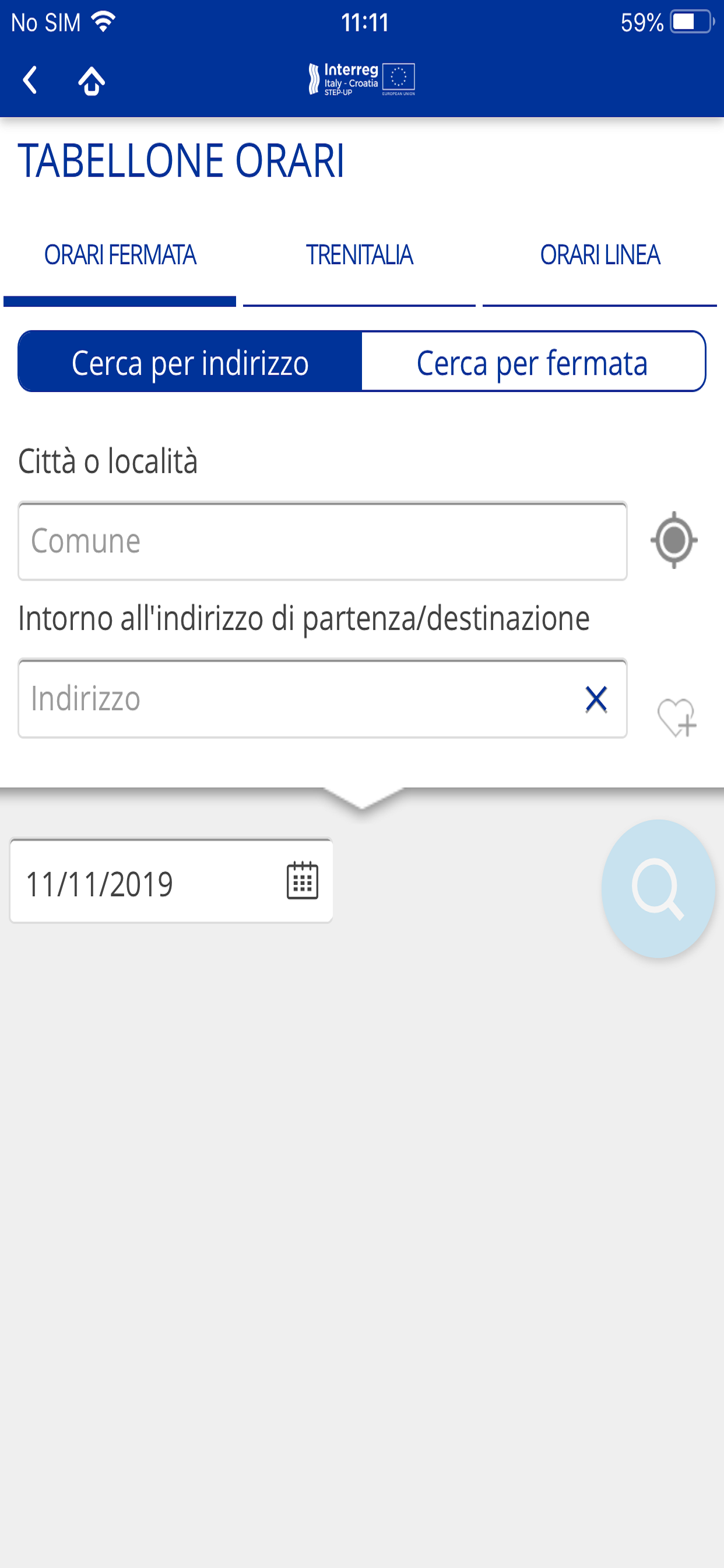Select the ORARI FERMATA tab
The image size is (724, 1568).
pyautogui.click(x=120, y=253)
